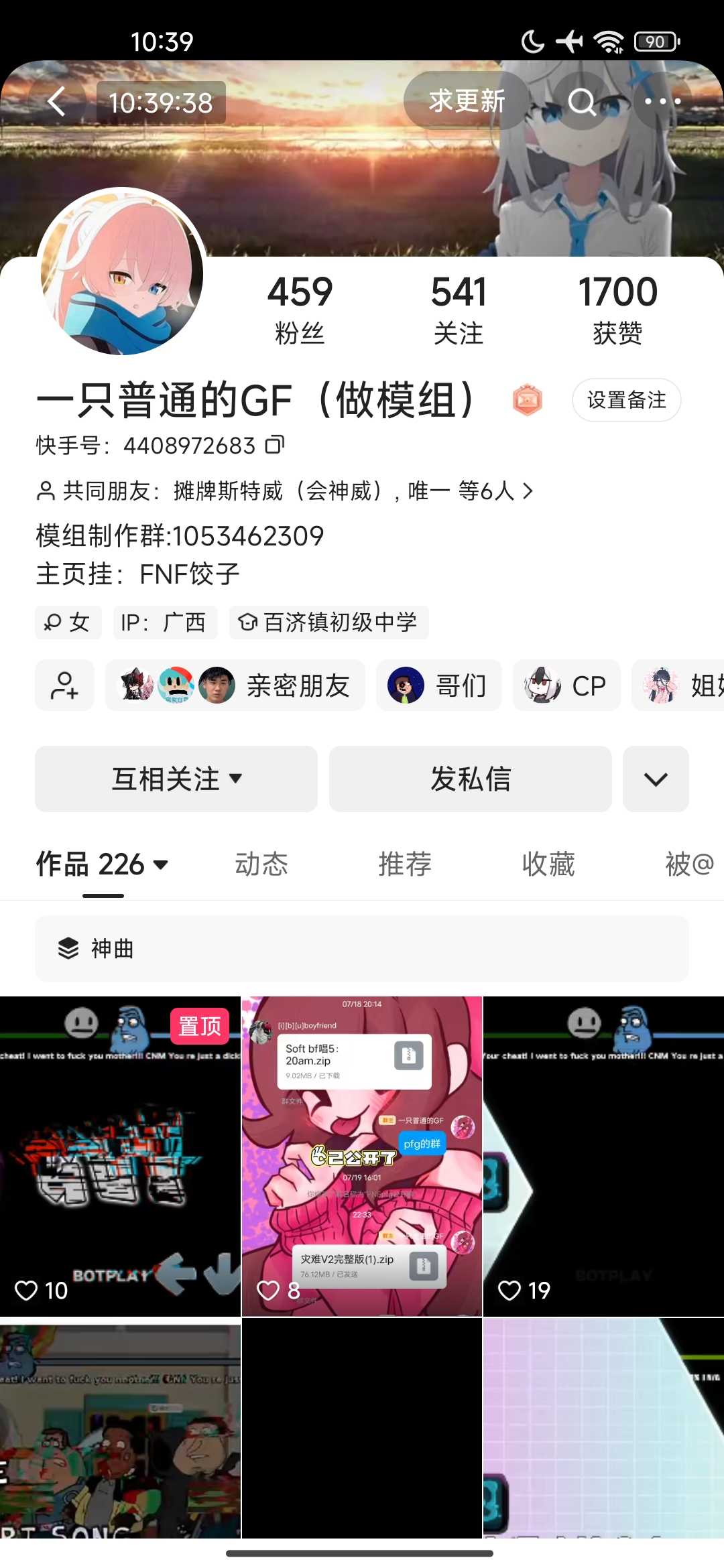
Task: Tap the add-friend relationship icon chip
Action: click(64, 685)
